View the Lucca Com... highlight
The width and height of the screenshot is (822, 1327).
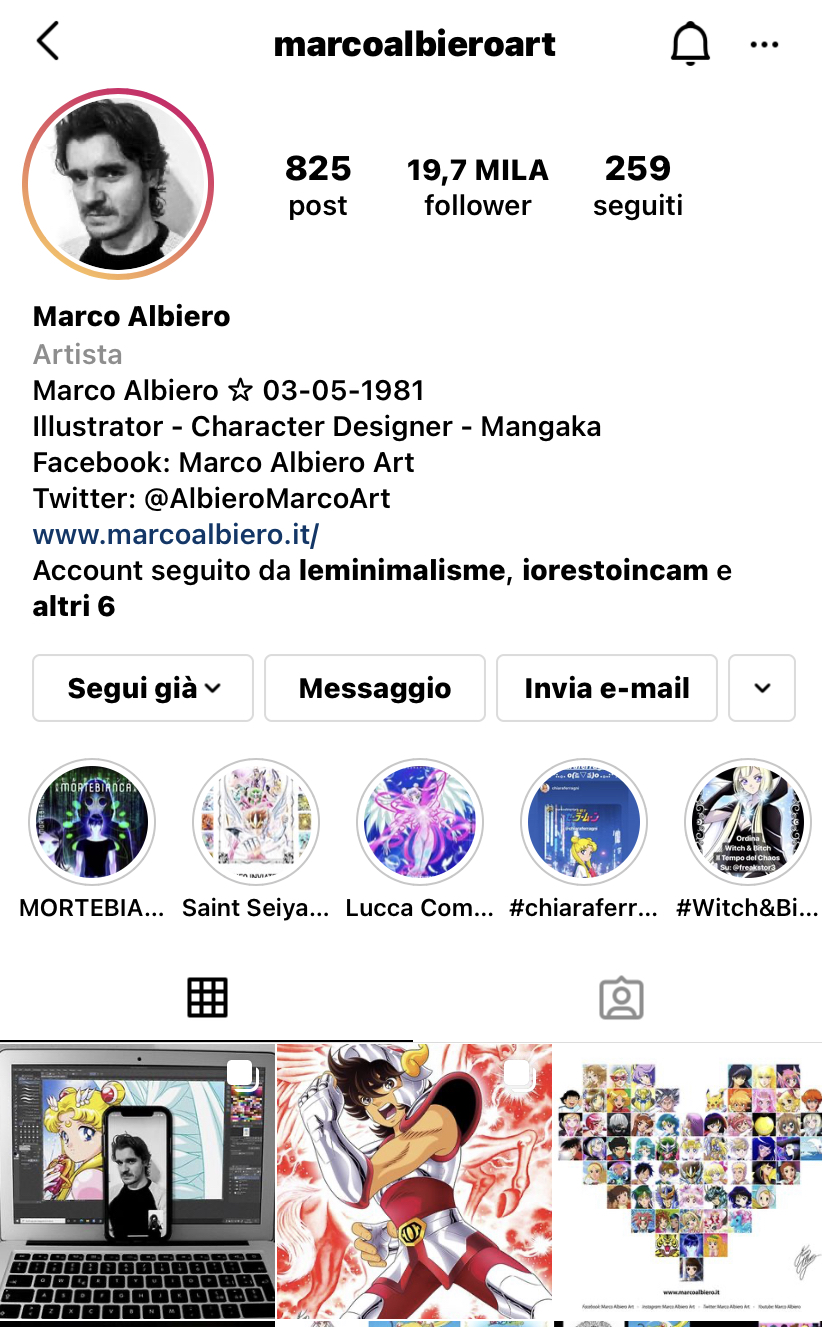tap(420, 822)
